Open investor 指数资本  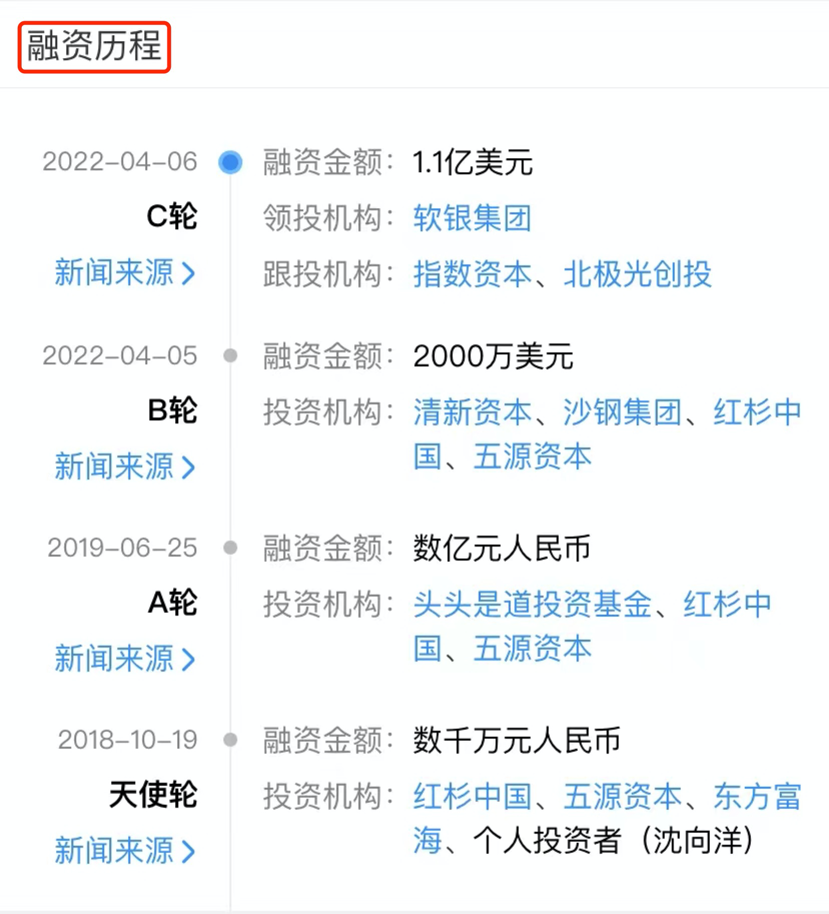[472, 274]
